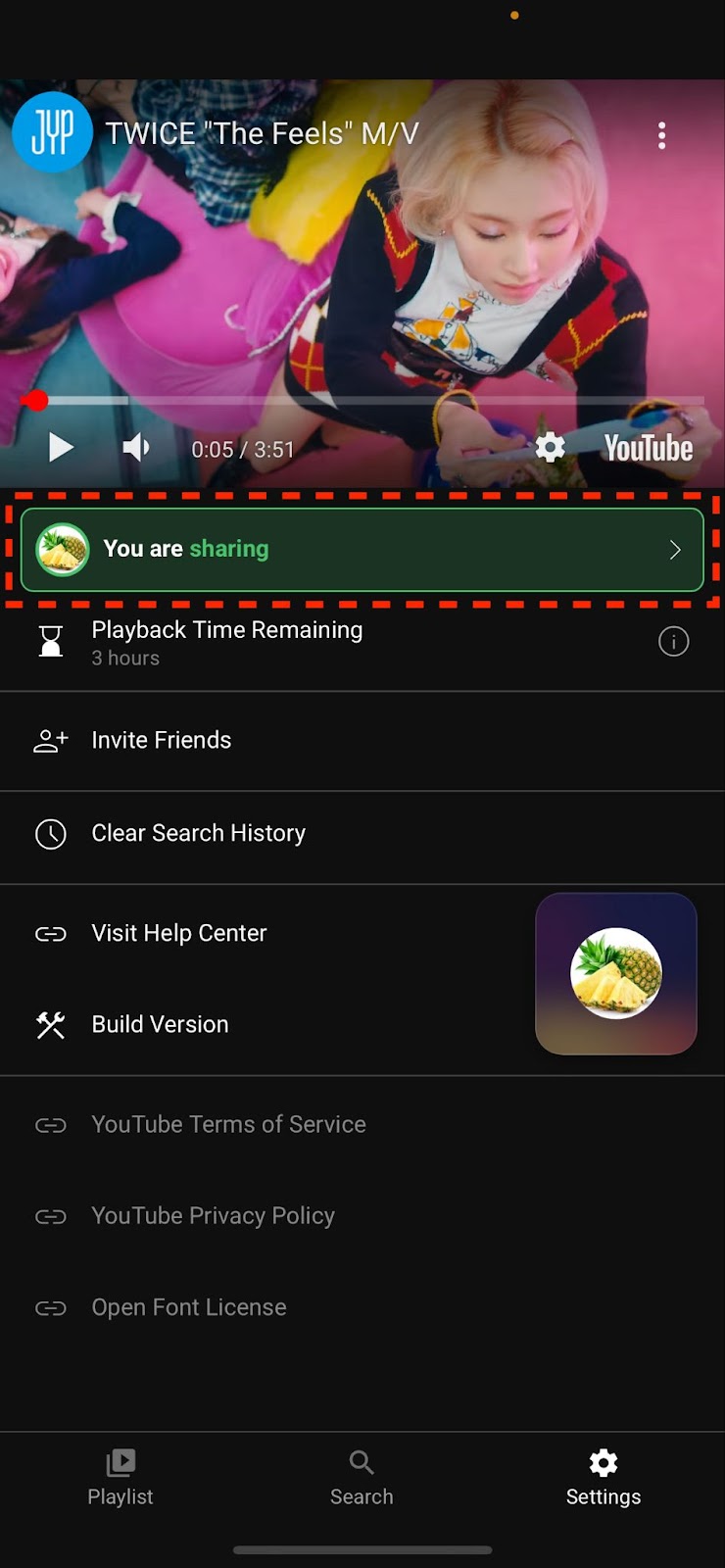The height and width of the screenshot is (1568, 725).
Task: Select Clear Search History
Action: click(x=198, y=833)
